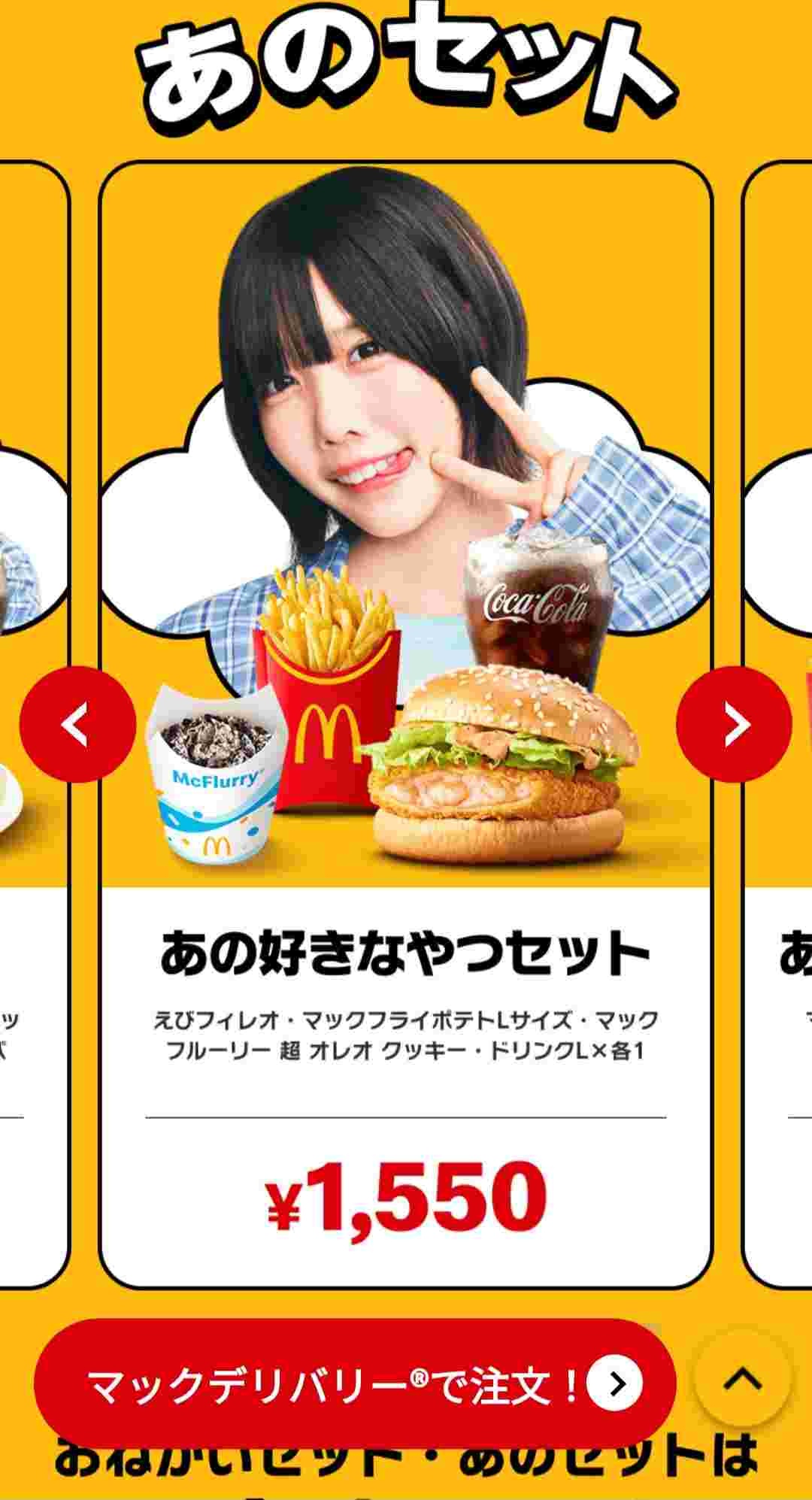
Task: Show the next set in the carousel
Action: point(734,725)
